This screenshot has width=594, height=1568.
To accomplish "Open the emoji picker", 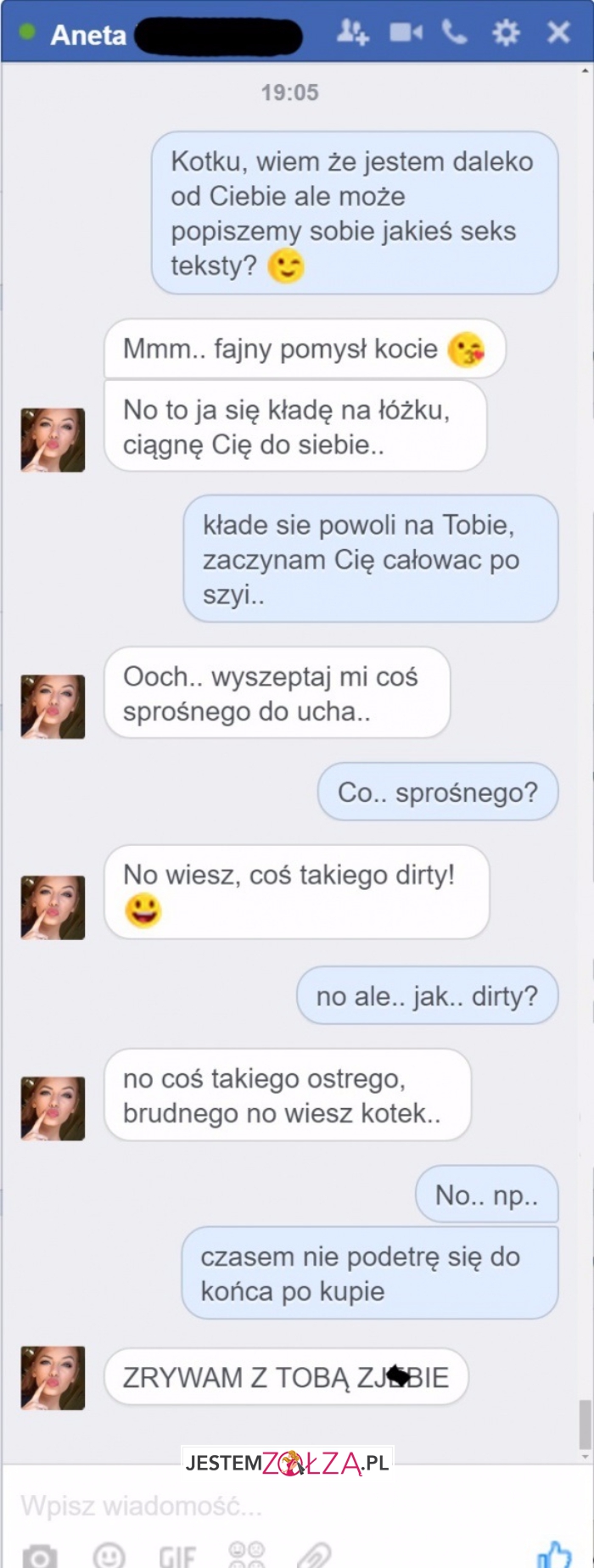I will pos(109,1554).
